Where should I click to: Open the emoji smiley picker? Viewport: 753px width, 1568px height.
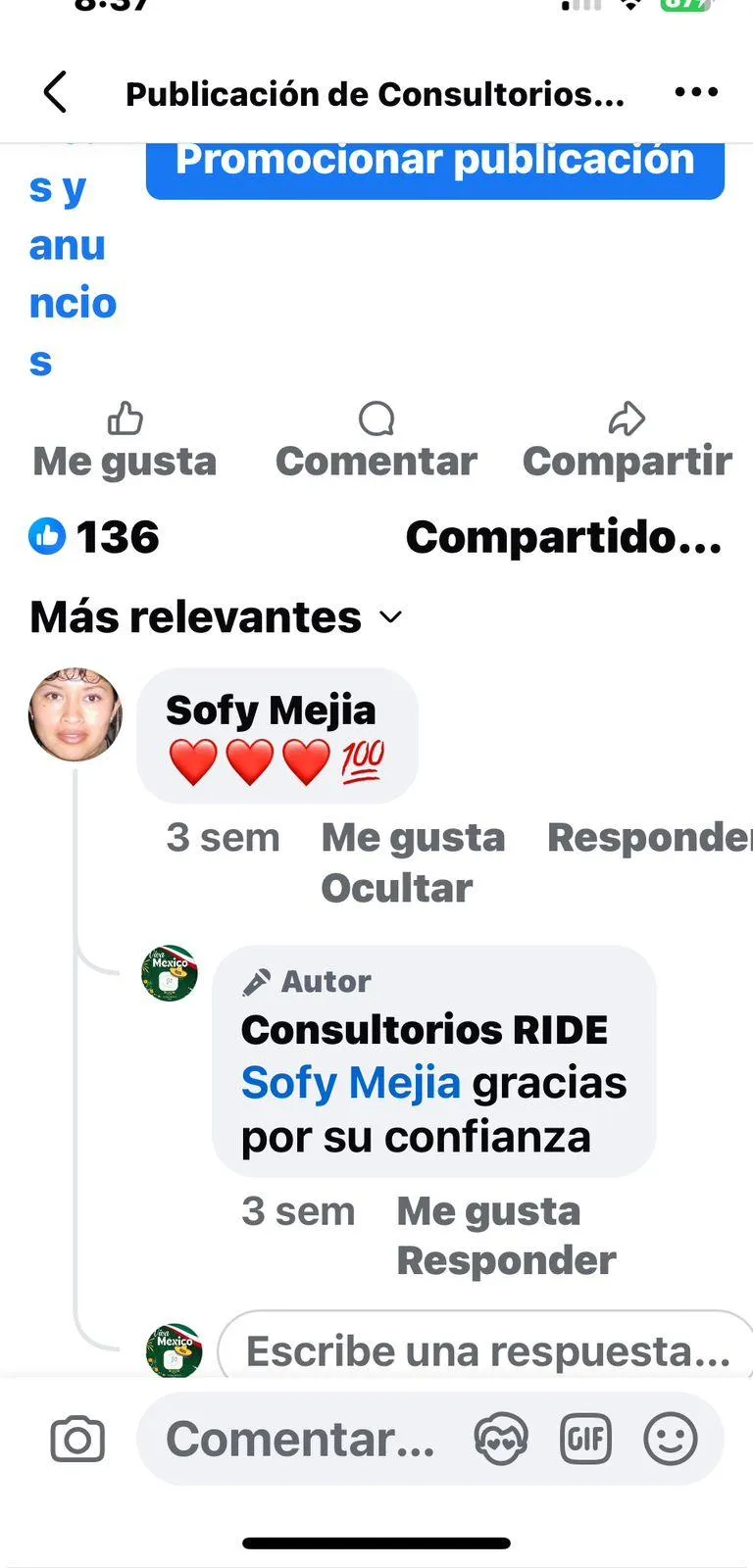(x=671, y=1440)
